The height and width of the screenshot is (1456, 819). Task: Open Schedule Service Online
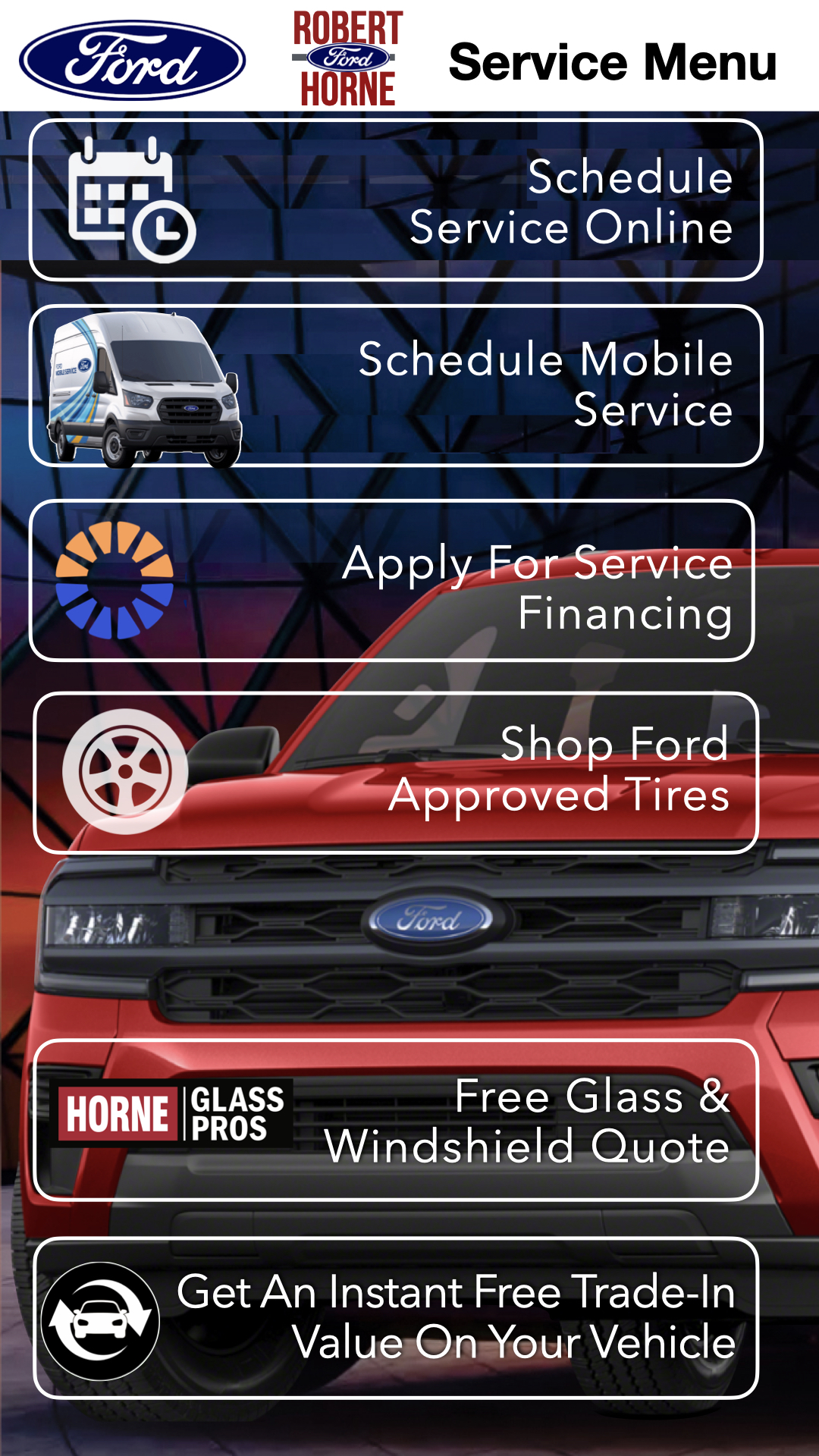(396, 201)
